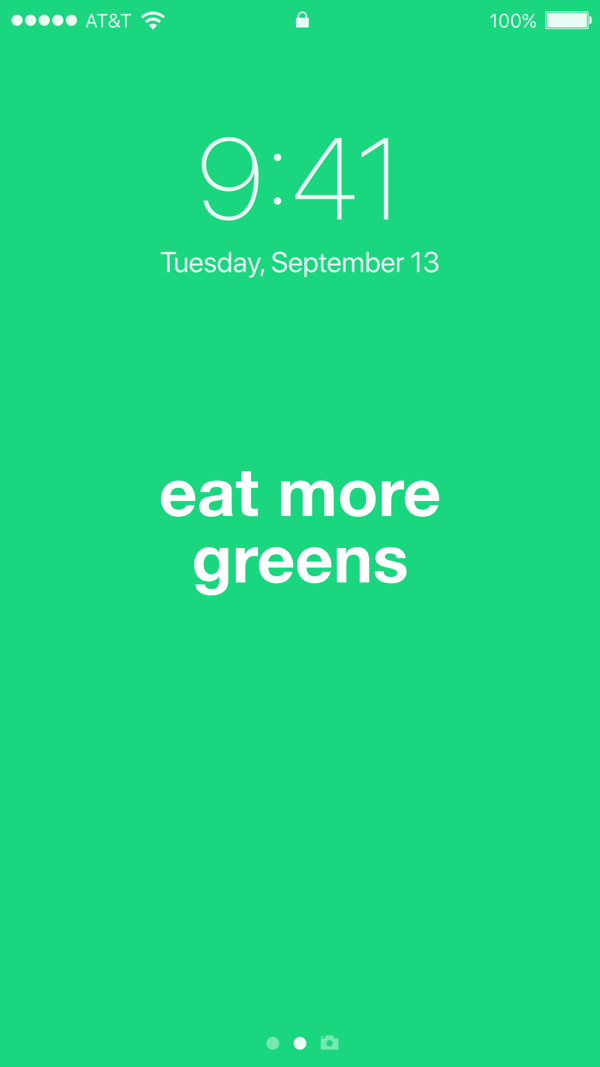Tap the first page indicator dot
Viewport: 600px width, 1067px height.
272,1043
